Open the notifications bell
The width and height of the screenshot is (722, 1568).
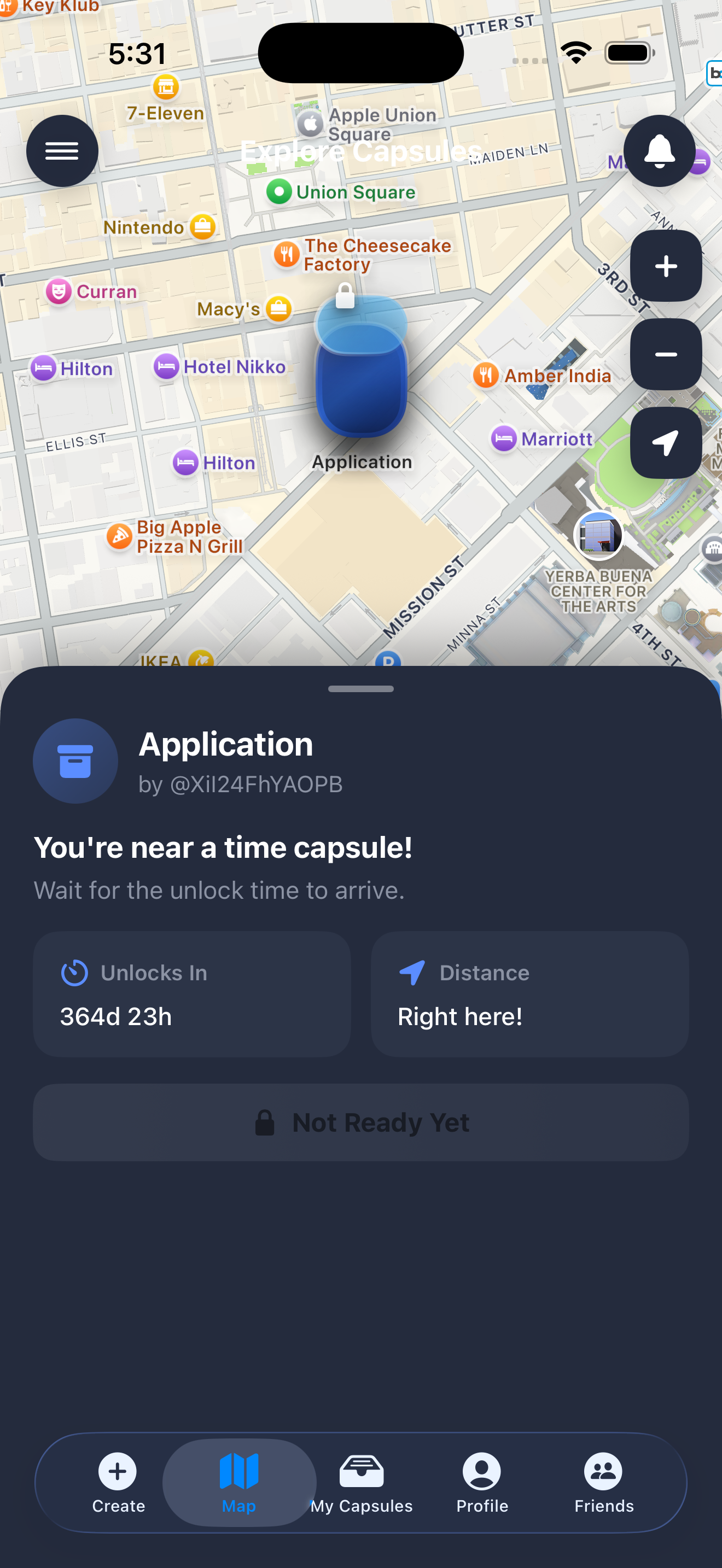tap(659, 151)
